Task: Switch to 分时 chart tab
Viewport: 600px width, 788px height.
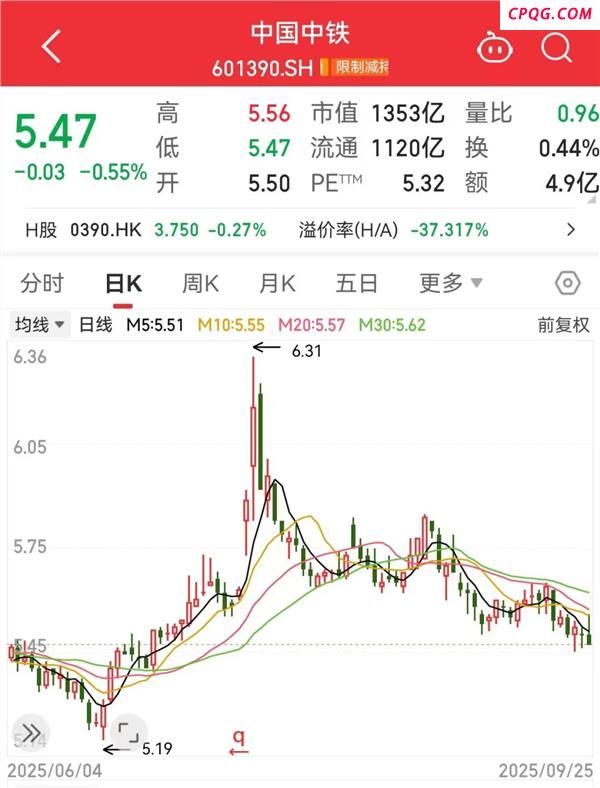Action: [41, 283]
